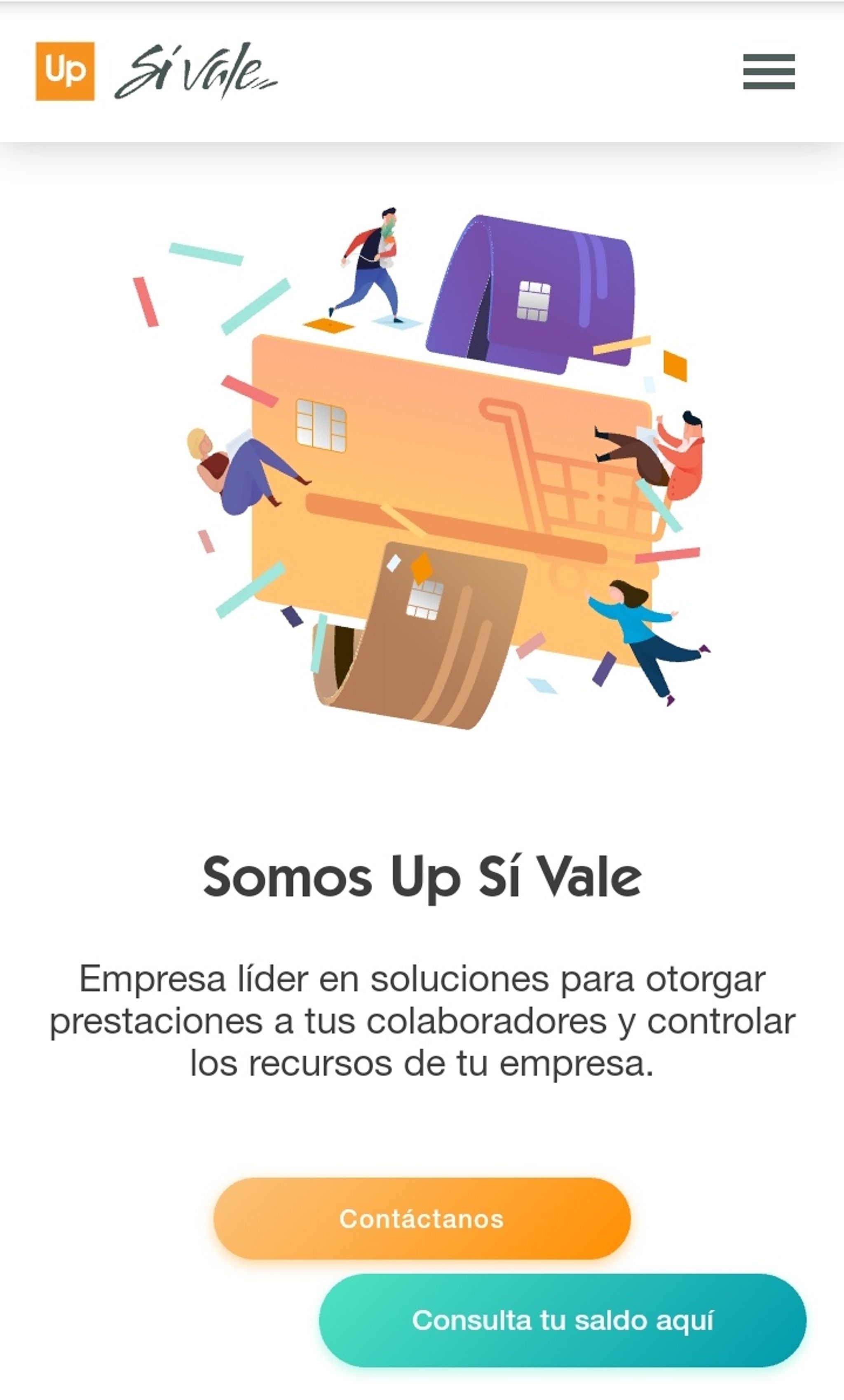Open the hamburger menu
The width and height of the screenshot is (844, 1400).
click(769, 72)
